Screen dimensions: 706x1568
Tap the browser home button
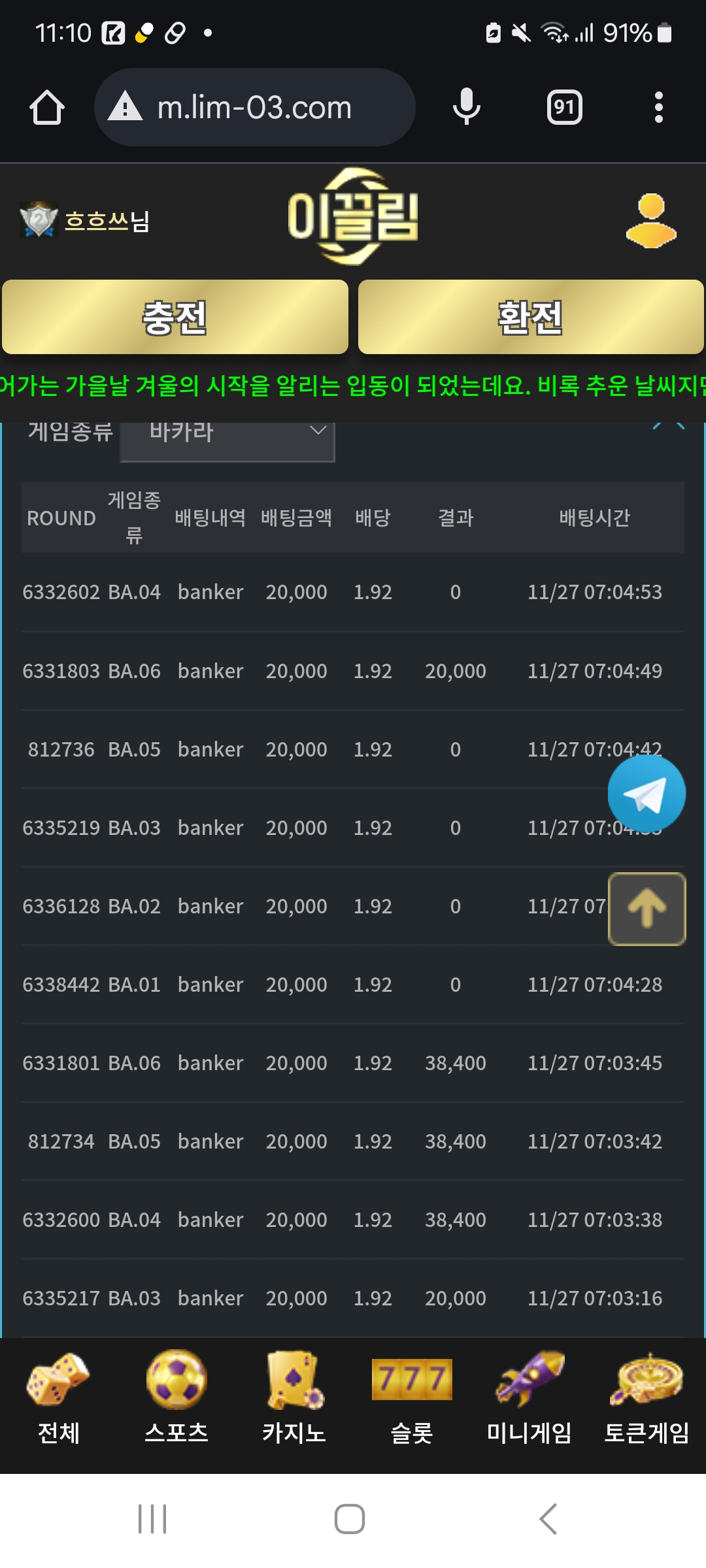47,107
